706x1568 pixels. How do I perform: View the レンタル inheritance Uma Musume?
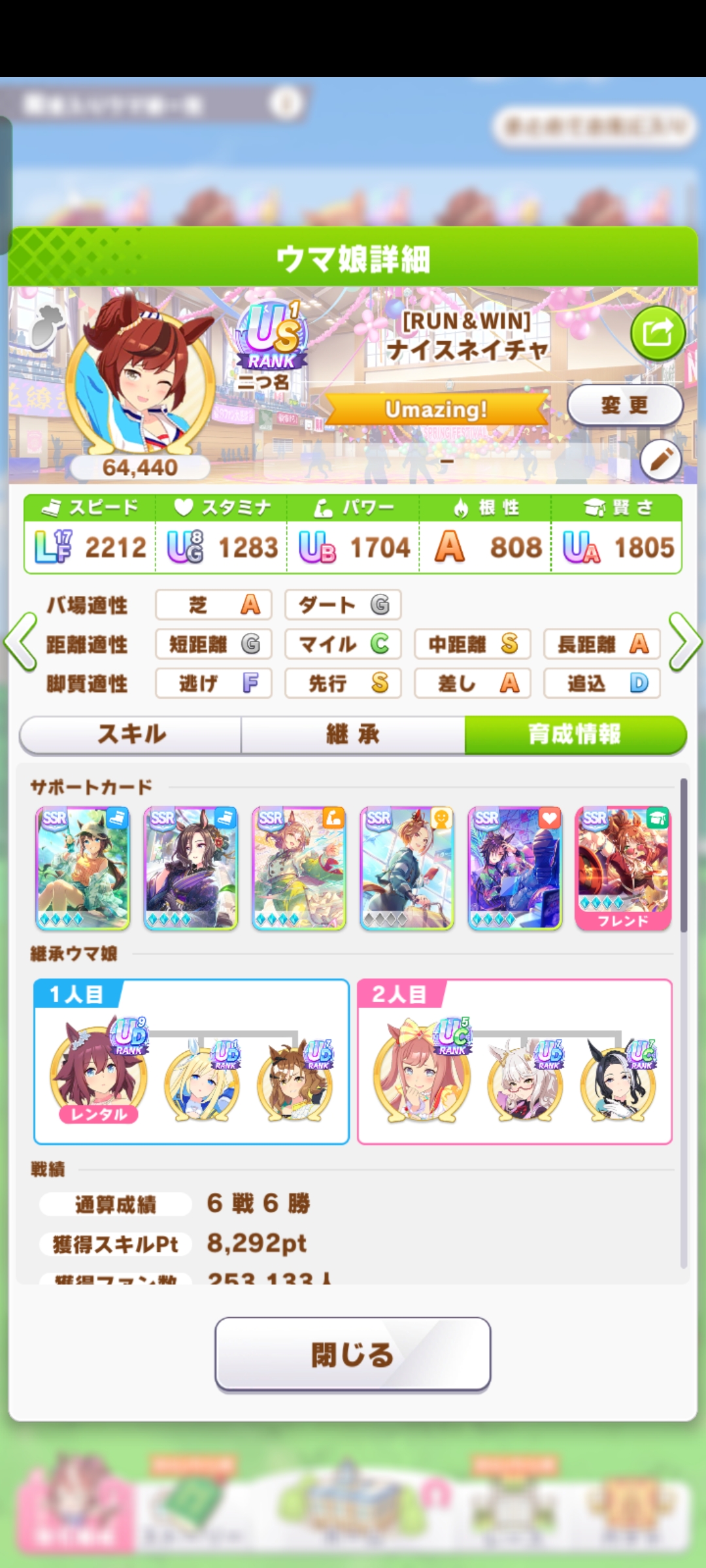coord(98,1073)
